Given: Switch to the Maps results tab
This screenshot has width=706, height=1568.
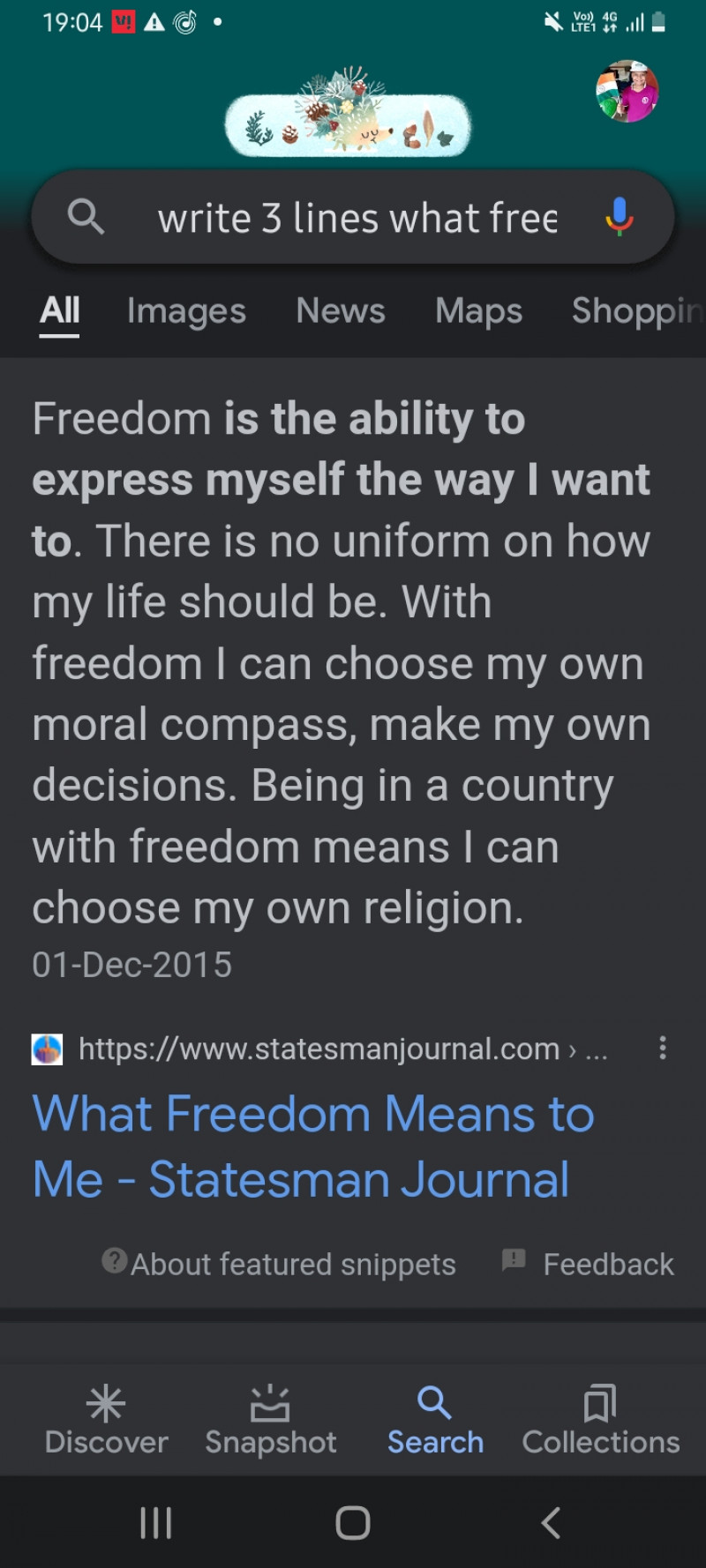Looking at the screenshot, I should 478,310.
